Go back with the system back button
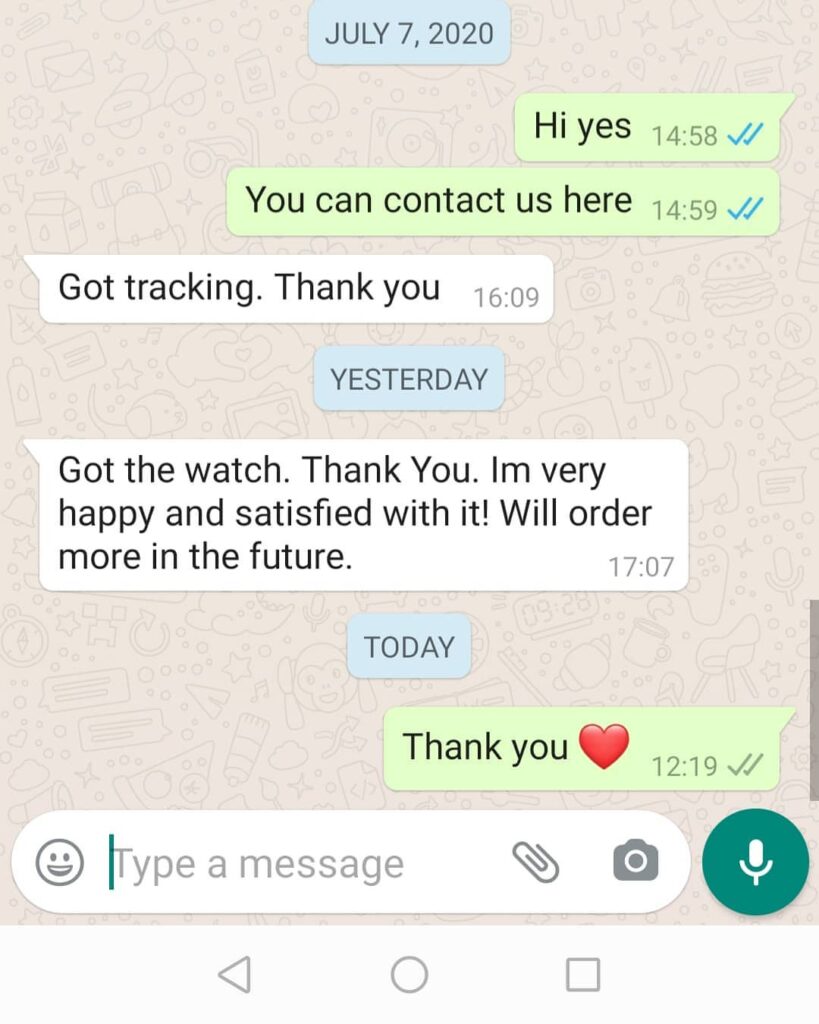Screen dimensions: 819x1024 click(x=234, y=974)
